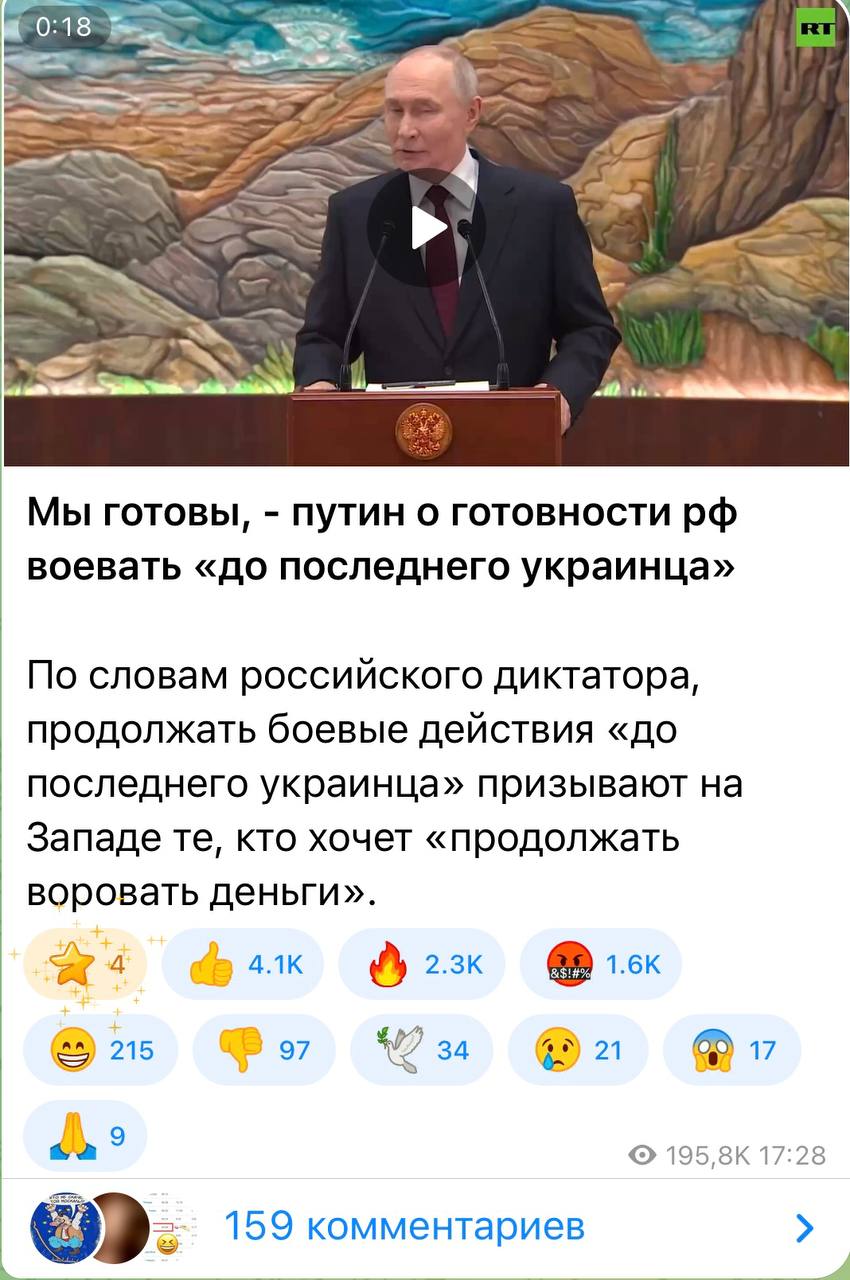Open the 159 комментариев thread
This screenshot has width=850, height=1280.
pos(425,1226)
